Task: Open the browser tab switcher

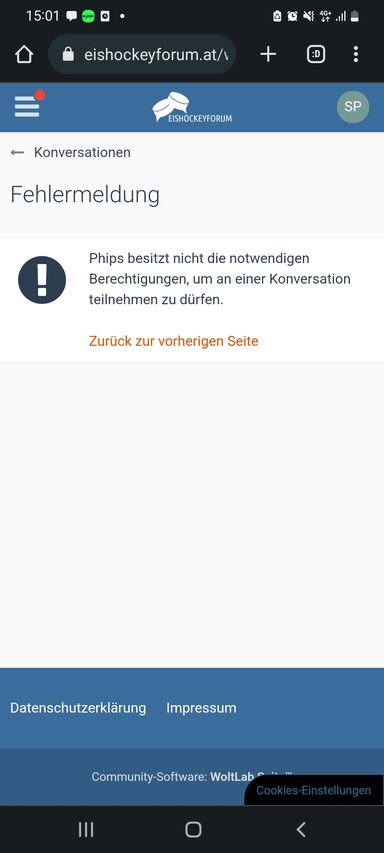Action: [x=316, y=54]
